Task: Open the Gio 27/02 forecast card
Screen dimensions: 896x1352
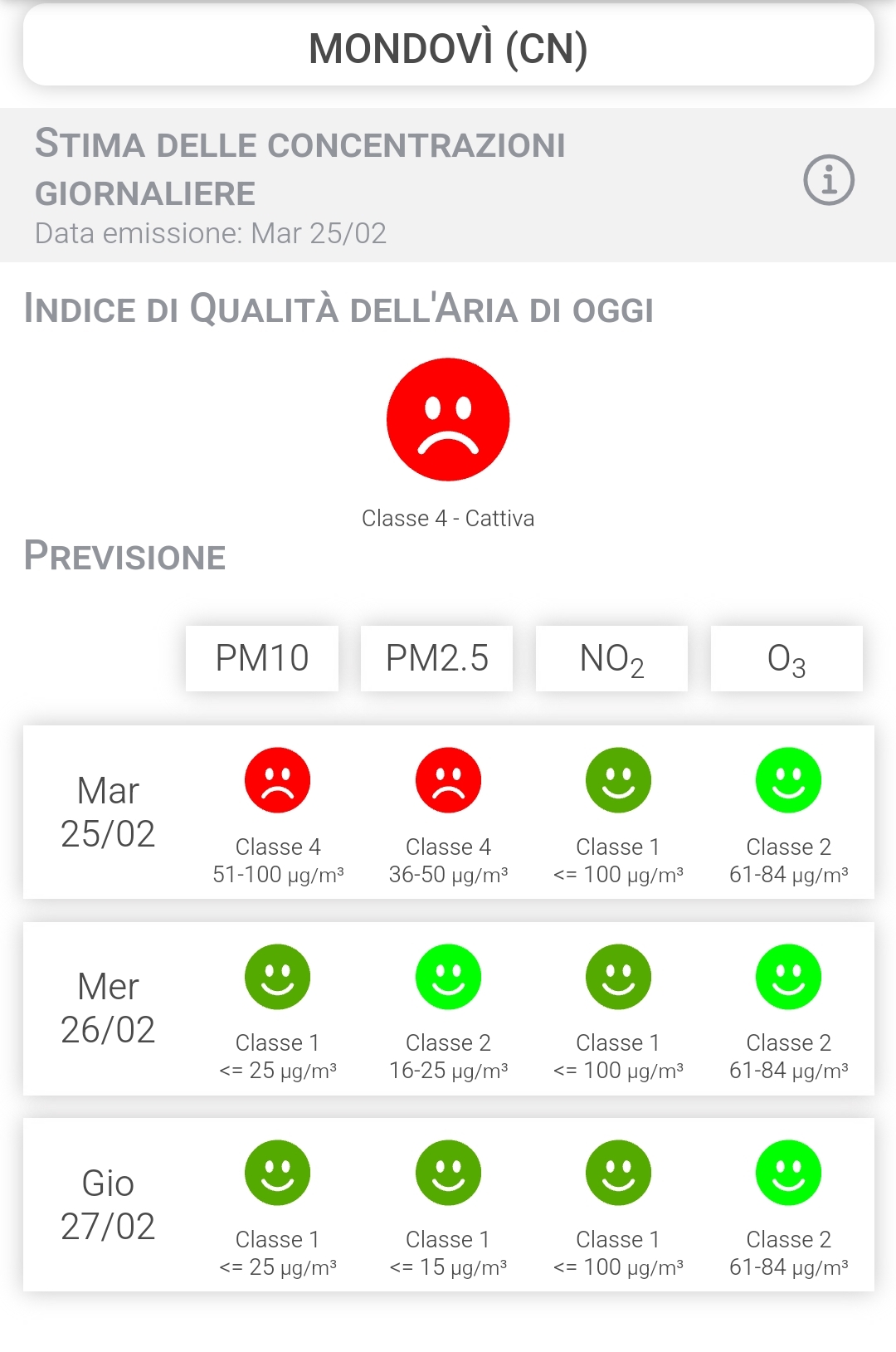Action: pos(448,1204)
